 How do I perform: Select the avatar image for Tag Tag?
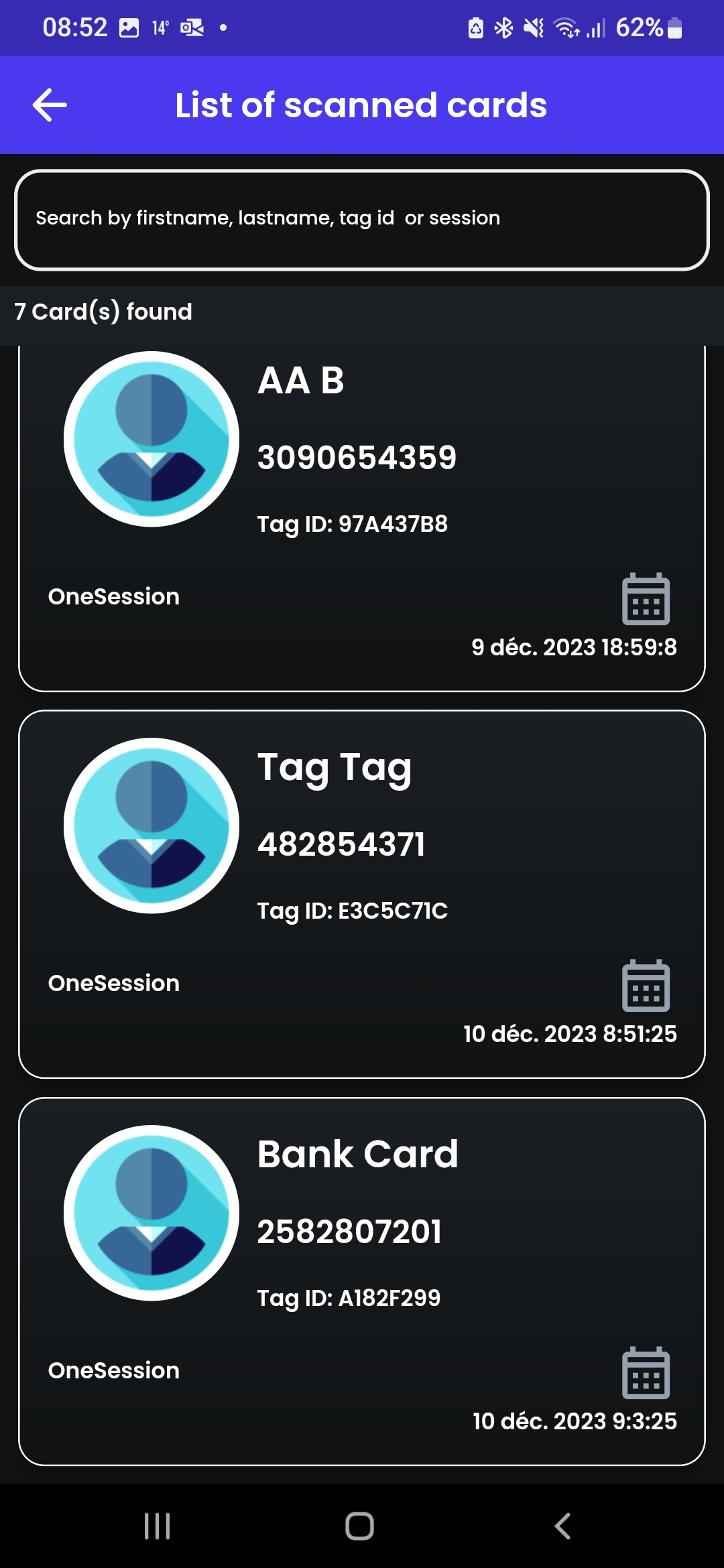point(151,825)
